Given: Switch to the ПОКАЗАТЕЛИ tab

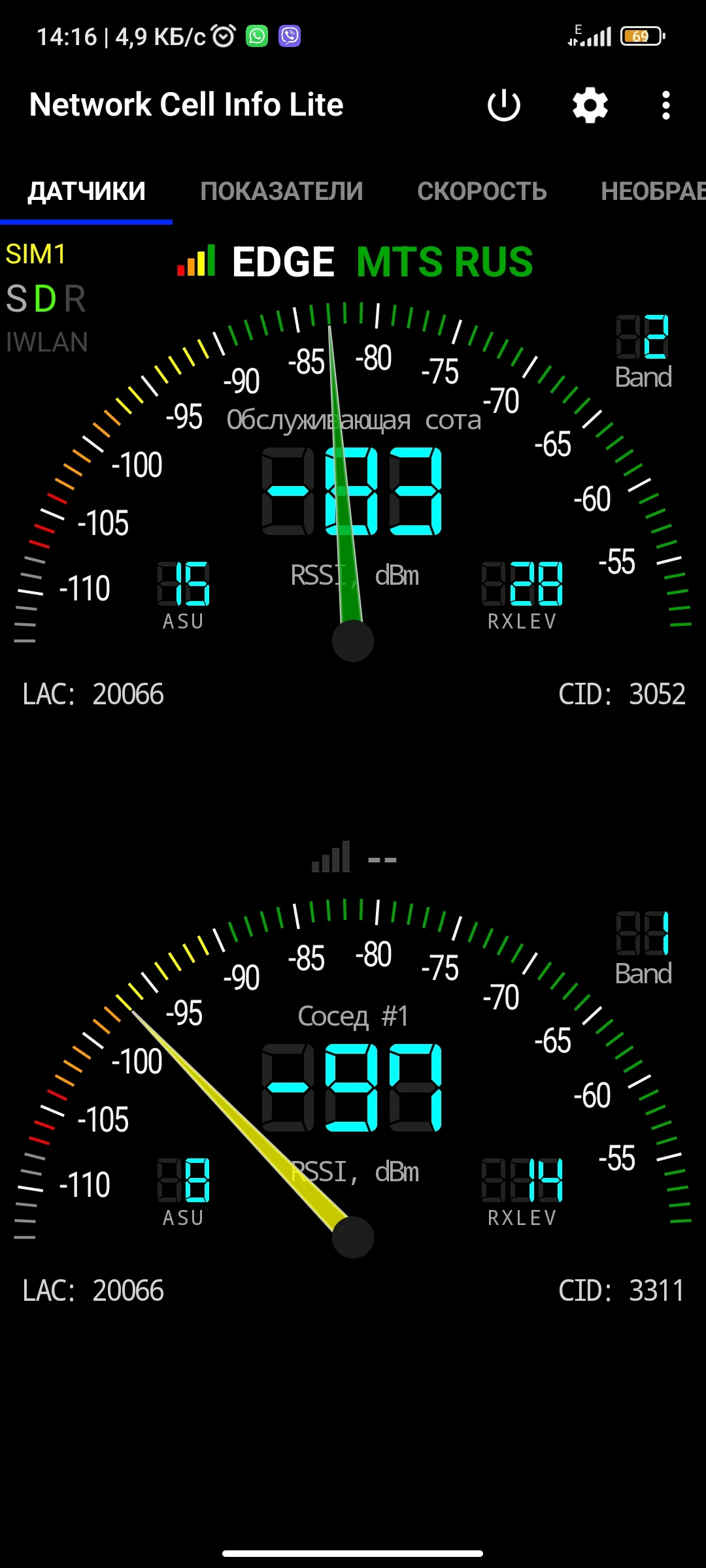Looking at the screenshot, I should click(x=281, y=191).
